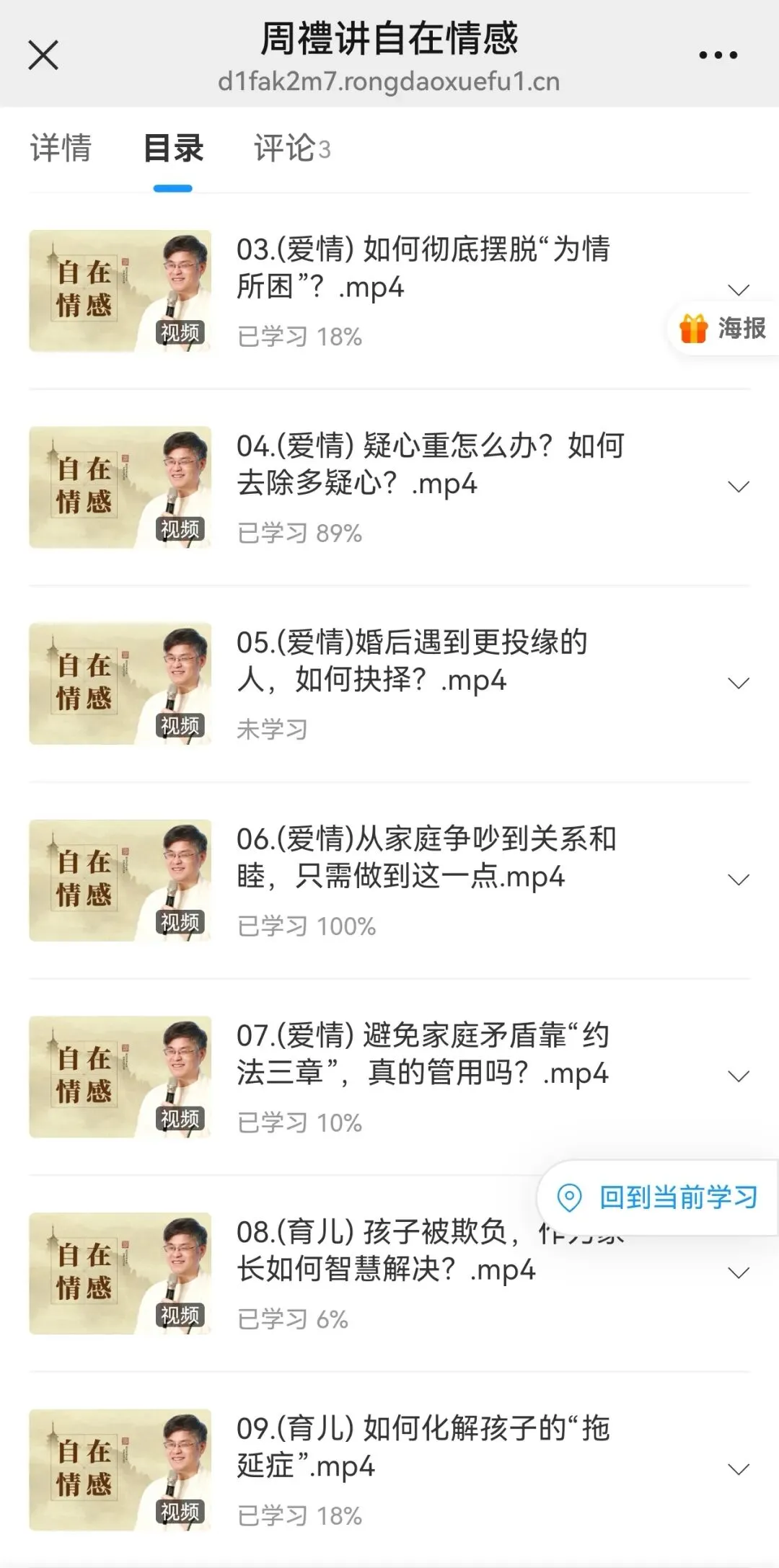Close the webview with the X icon
Screen dimensions: 779x1568
43,55
